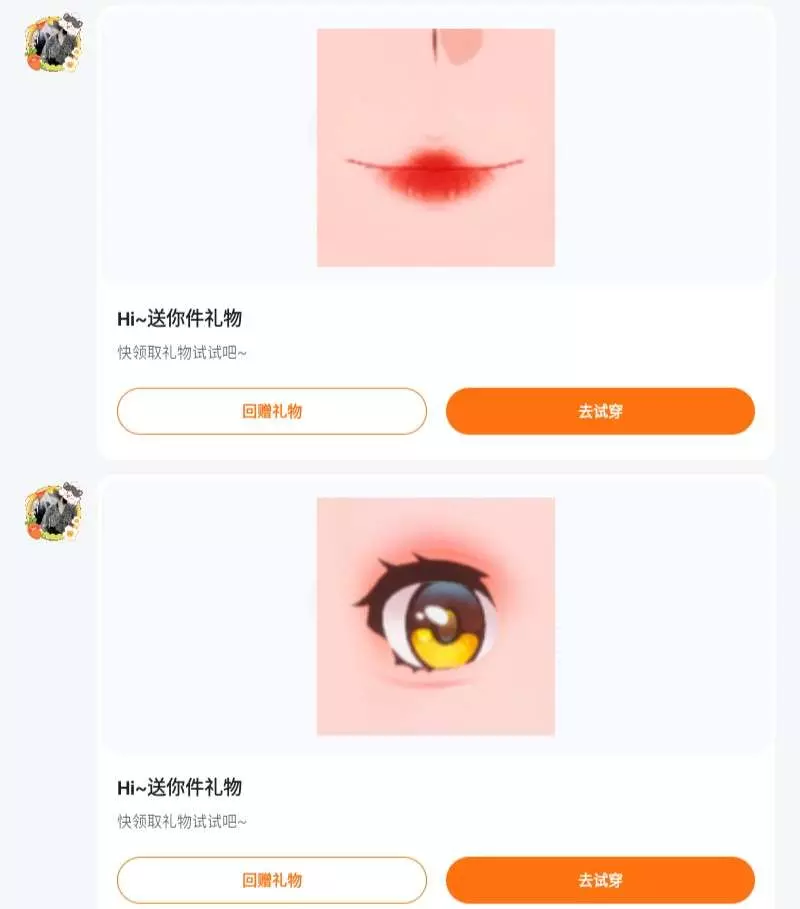Open sender's avatar beside the lips gift
Viewport: 800px width, 909px height.
[x=54, y=43]
